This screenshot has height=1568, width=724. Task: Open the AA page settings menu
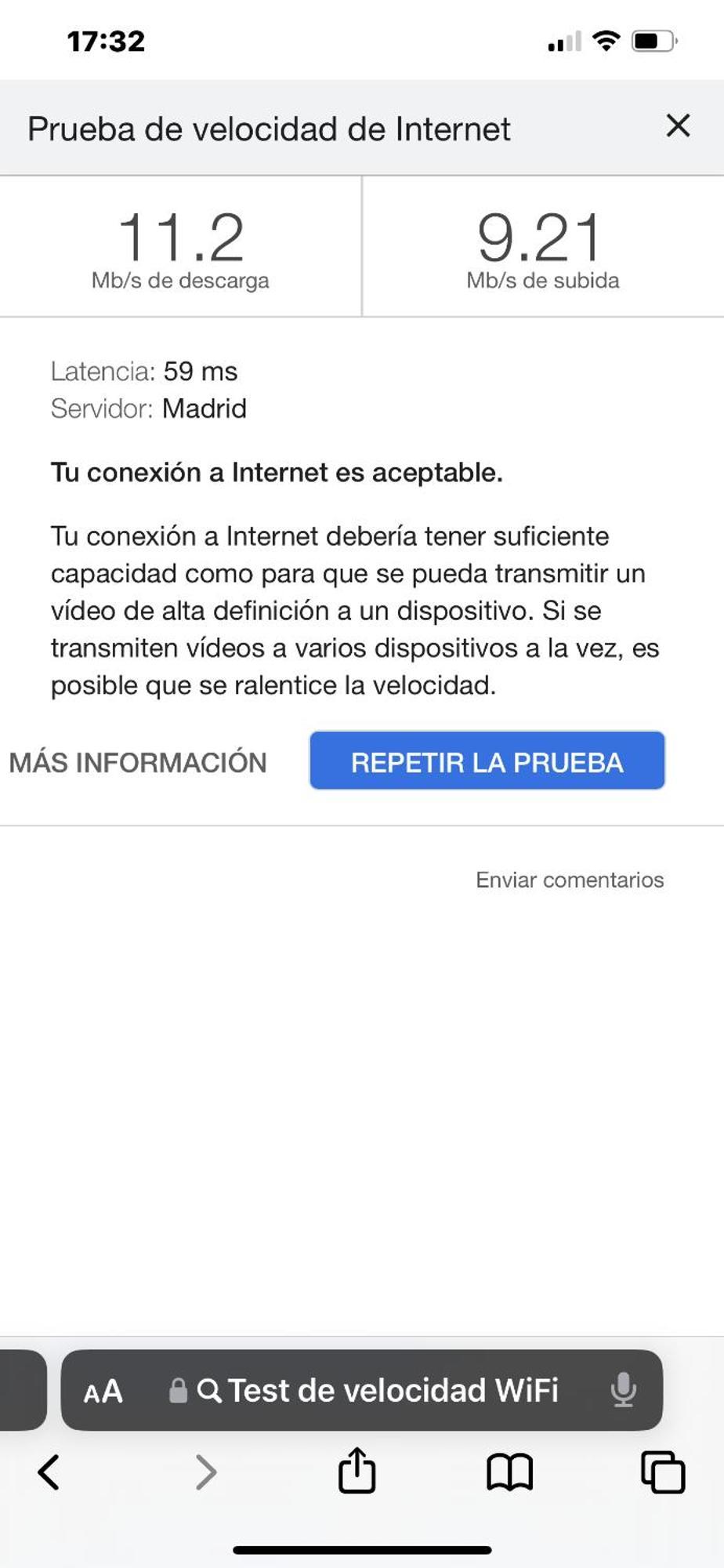click(x=103, y=1392)
